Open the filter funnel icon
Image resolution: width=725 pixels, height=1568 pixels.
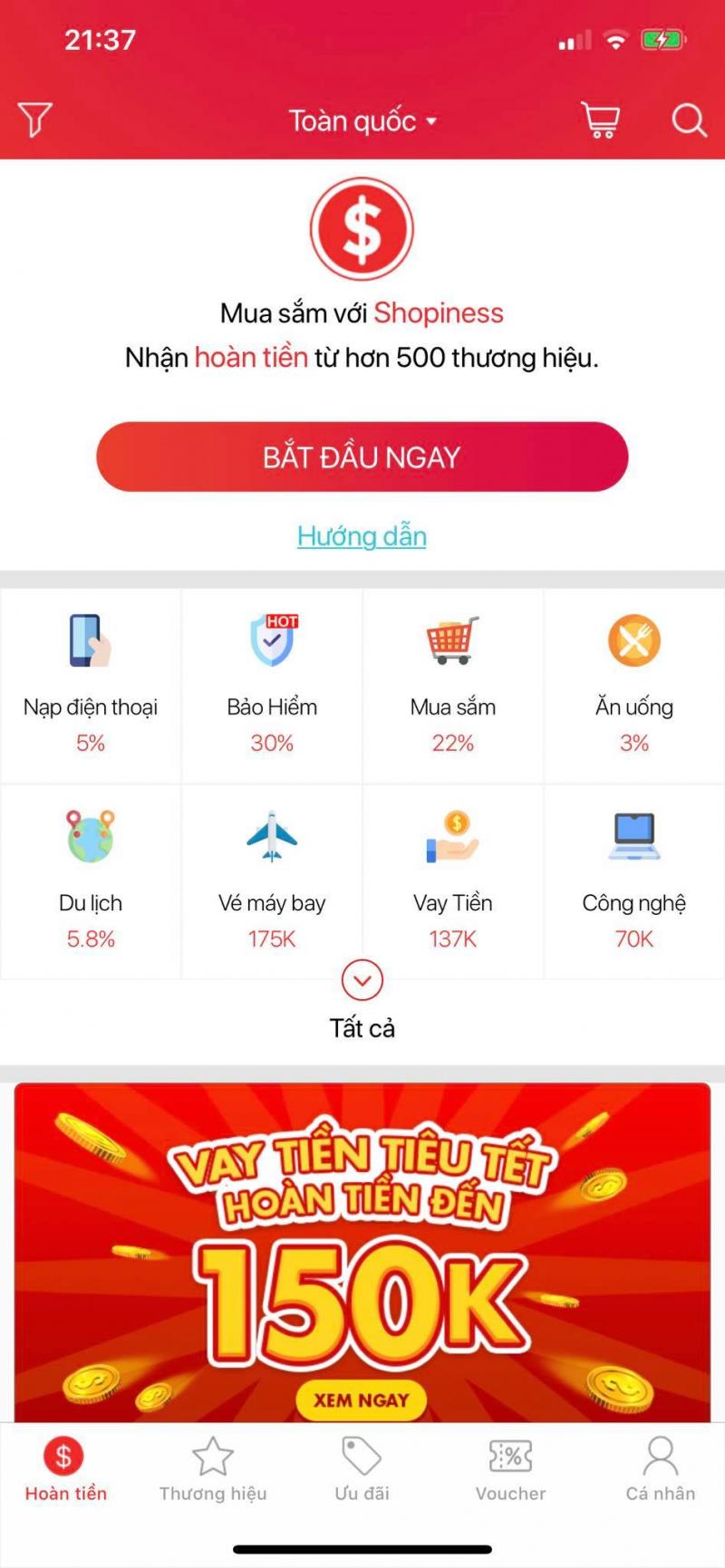coord(34,120)
